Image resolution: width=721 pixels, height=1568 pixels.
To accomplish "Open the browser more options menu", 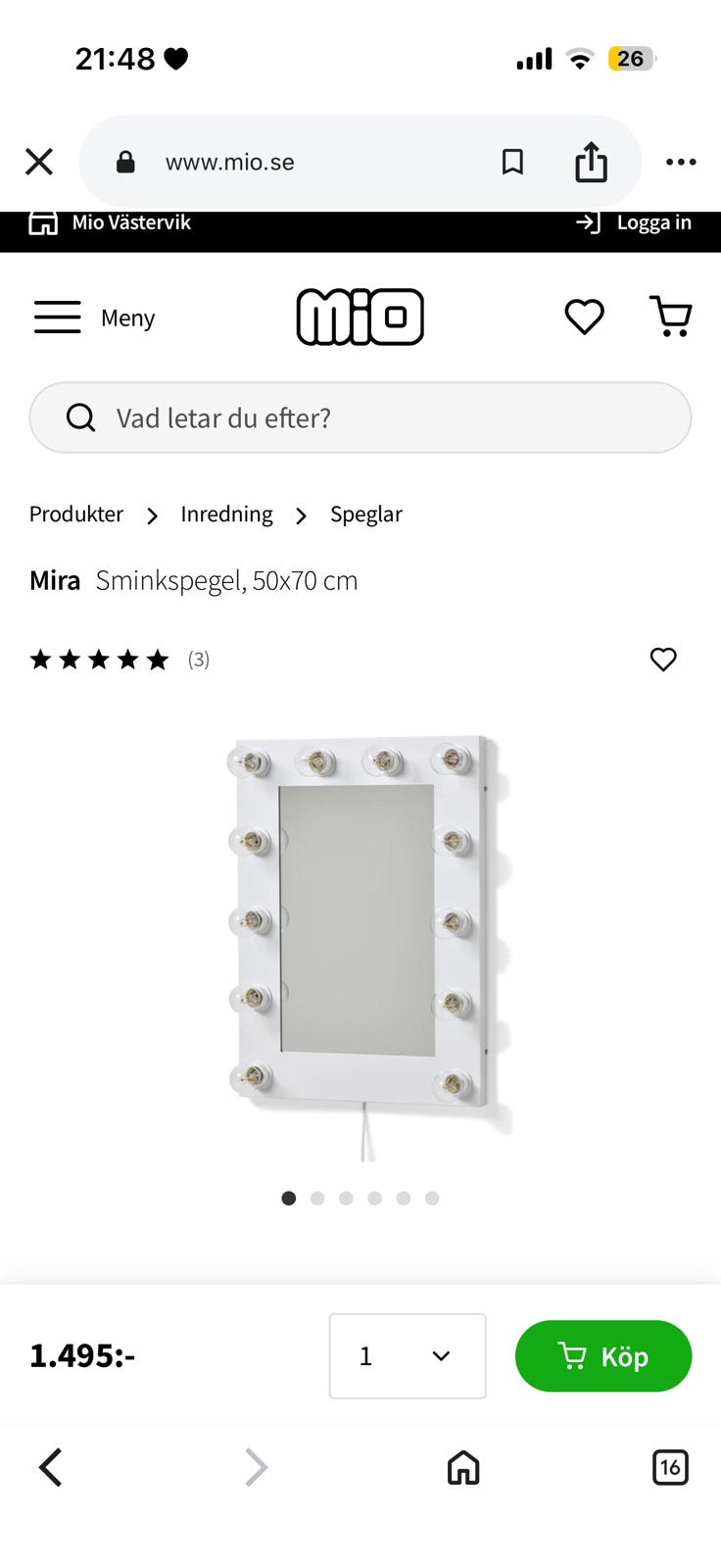I will [x=681, y=162].
